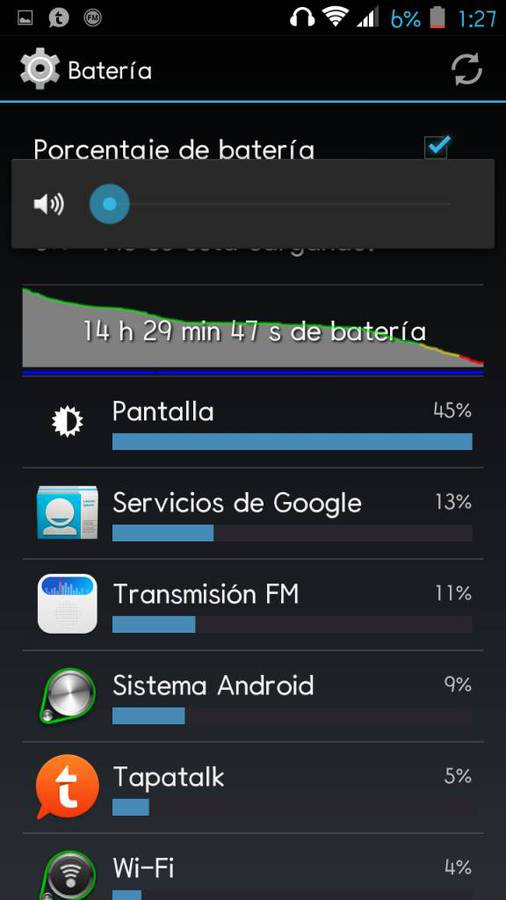Go back via the Batería settings icon
Screen dimensions: 506x900
(40, 71)
